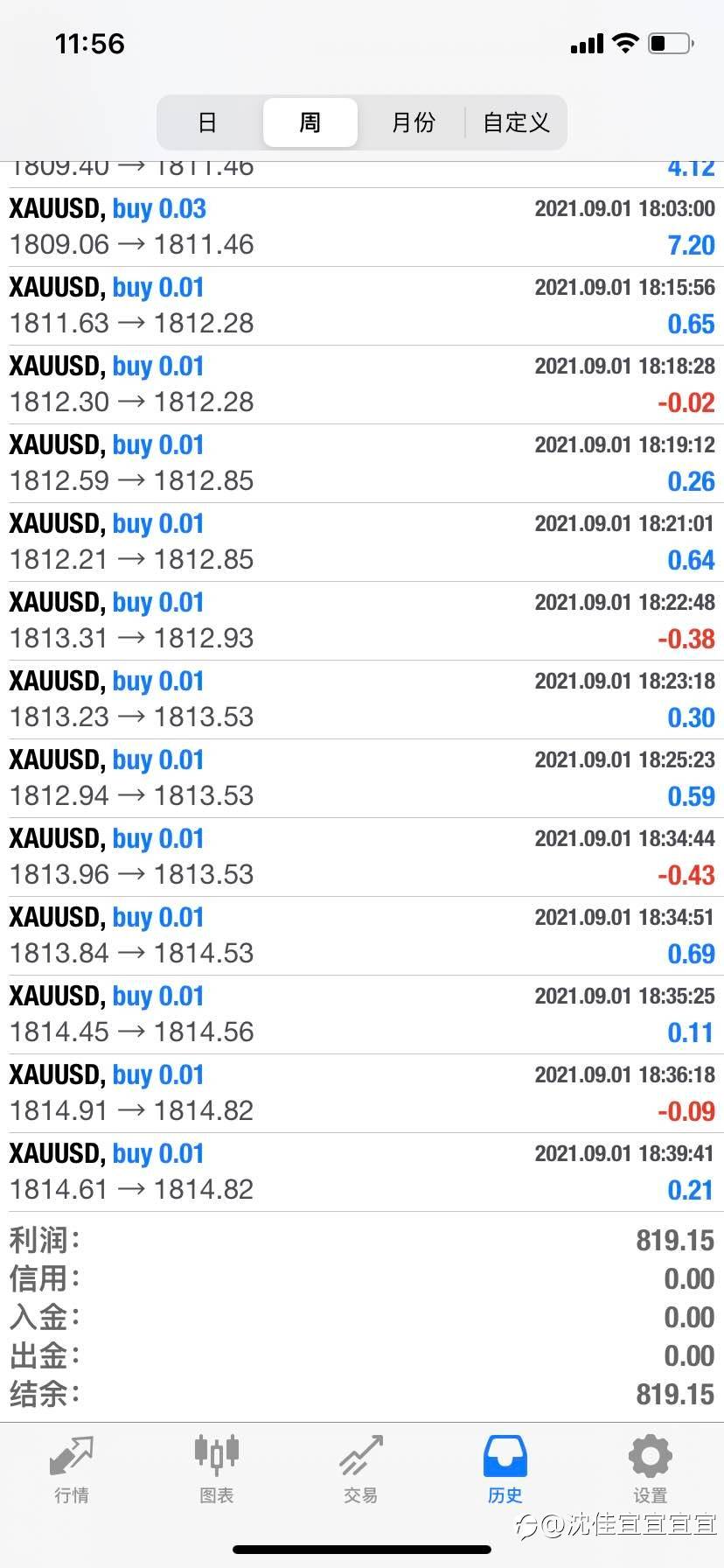Expand the trade closed at 18:15:56
The height and width of the screenshot is (1568, 724).
362,306
